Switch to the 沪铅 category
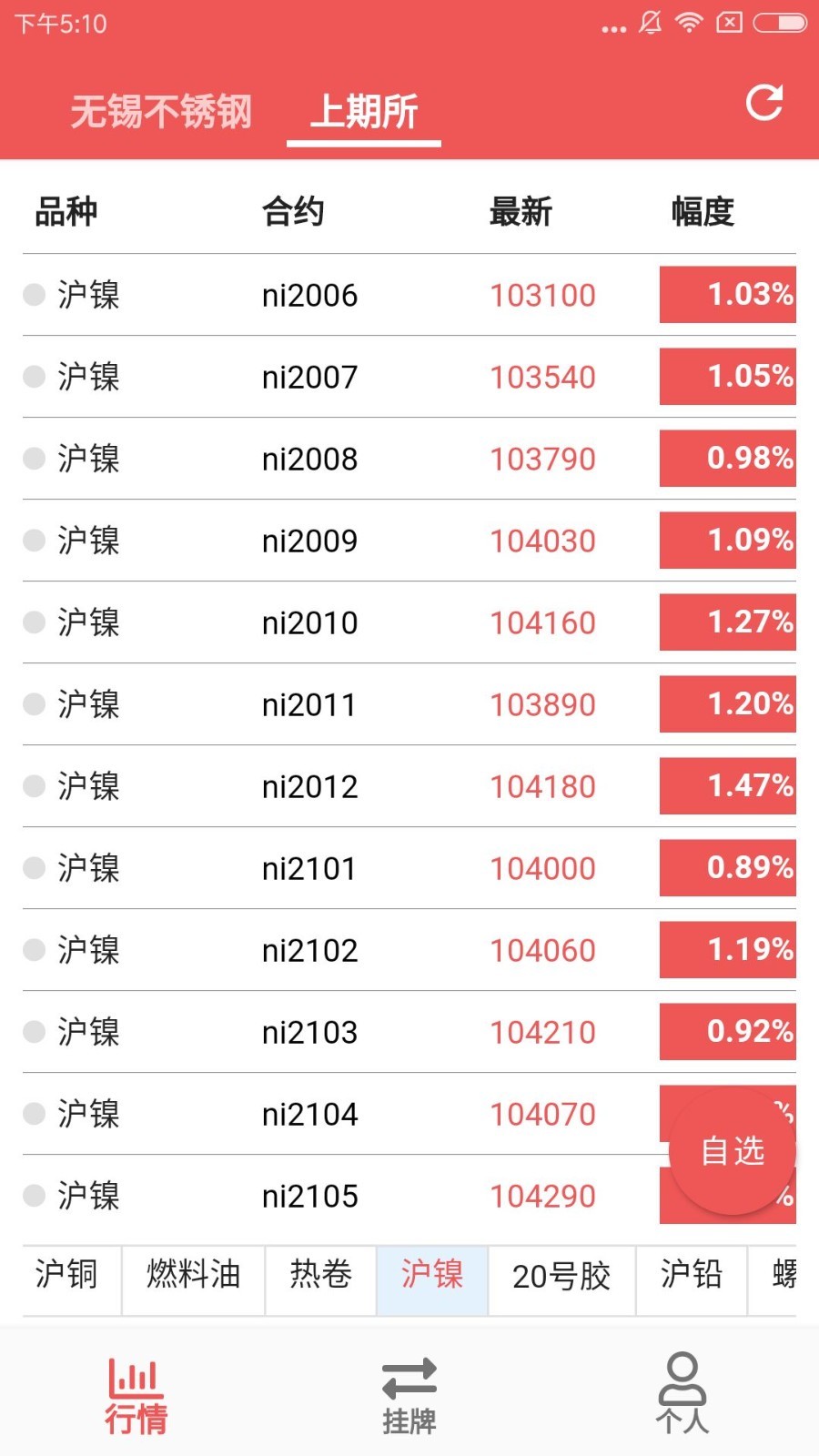Image resolution: width=819 pixels, height=1456 pixels. (692, 1275)
